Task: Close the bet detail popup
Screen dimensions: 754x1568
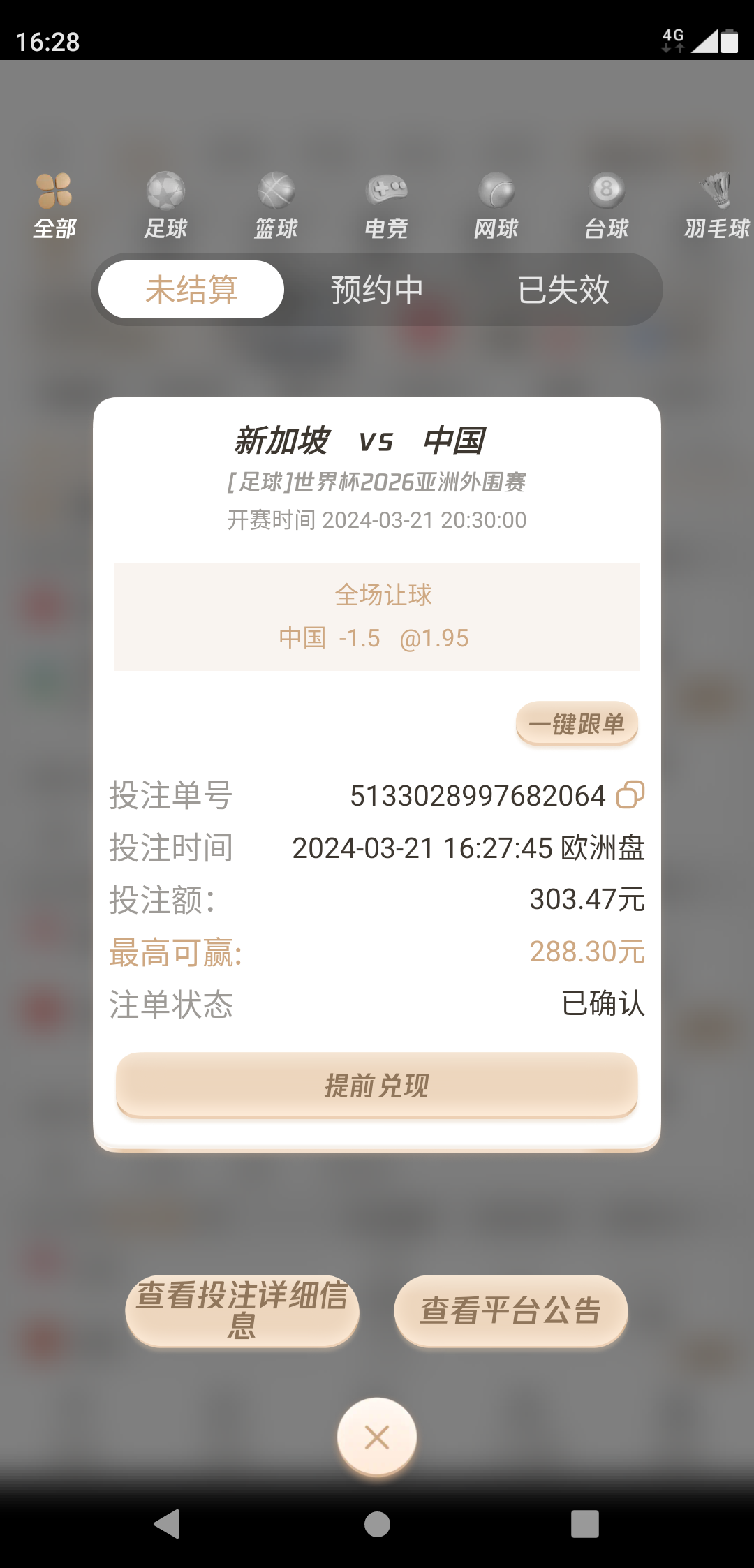Action: (377, 1437)
